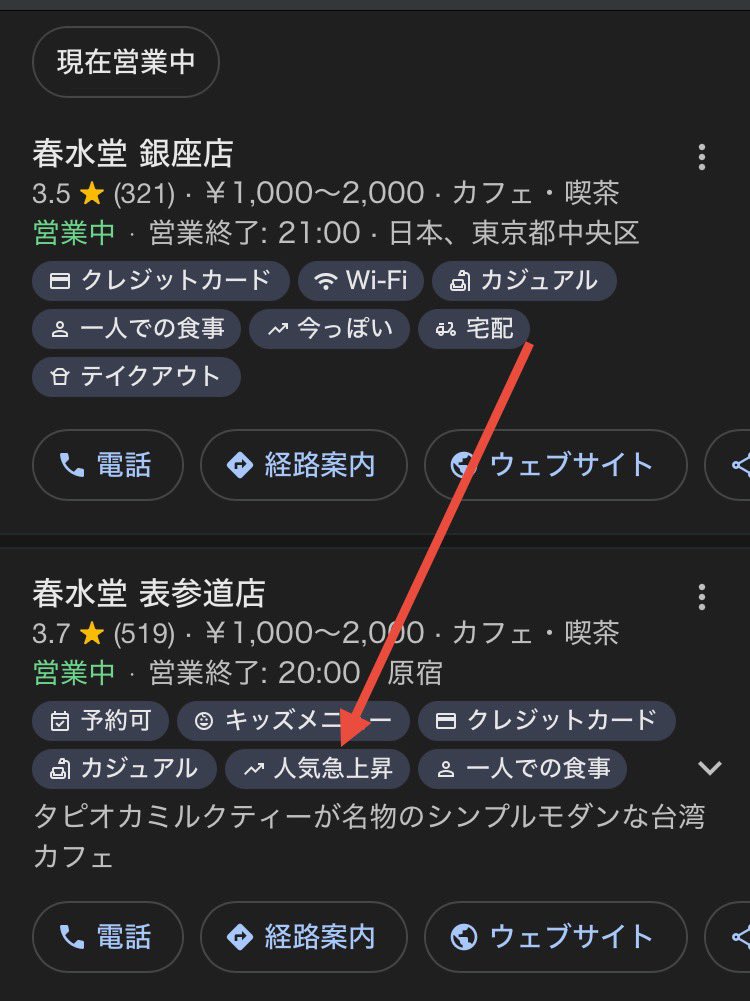Screen dimensions: 750x1001
Task: Open the 春水堂 銀座店 listing
Action: pos(133,153)
